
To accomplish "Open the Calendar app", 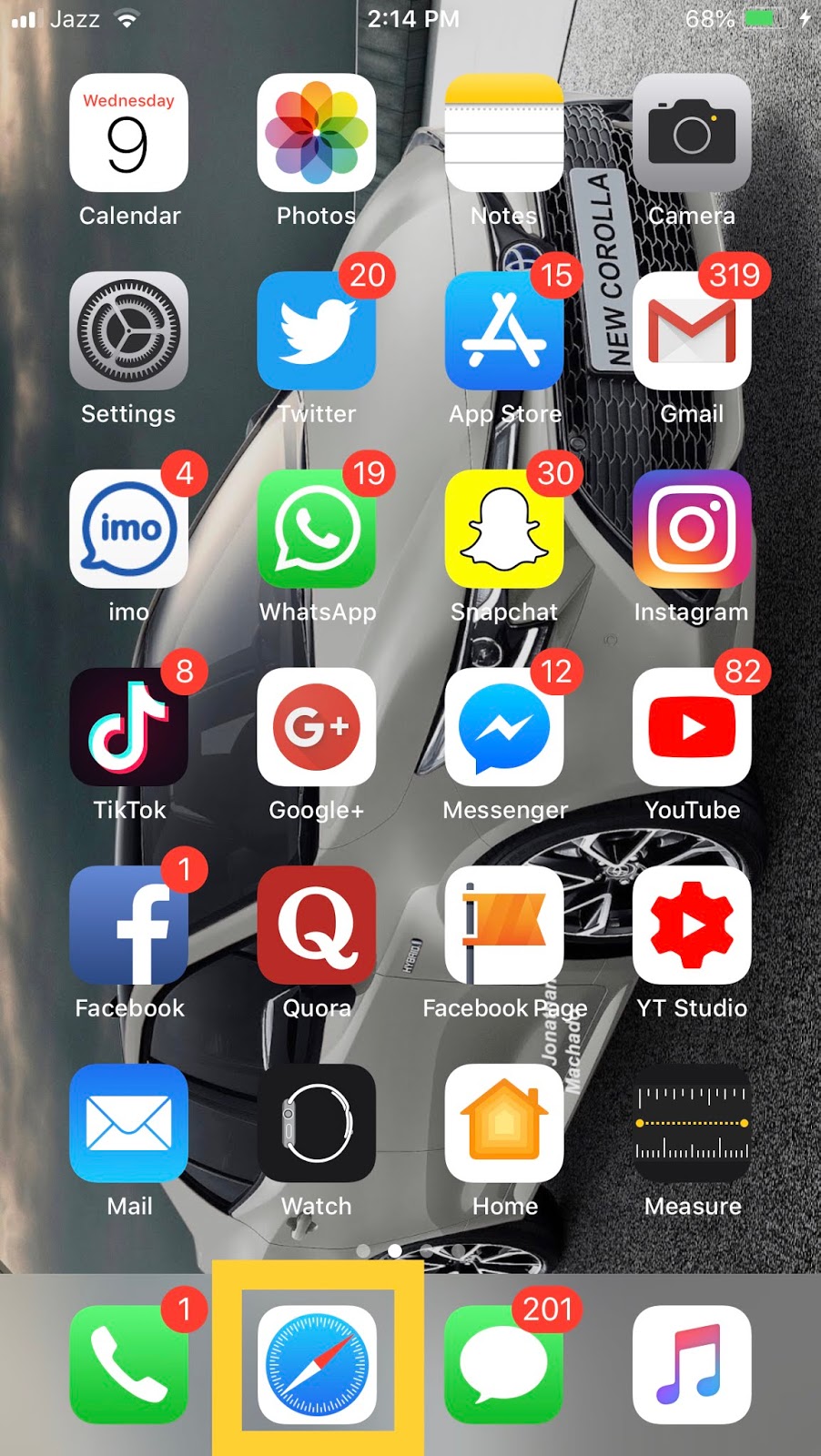I will tap(128, 133).
